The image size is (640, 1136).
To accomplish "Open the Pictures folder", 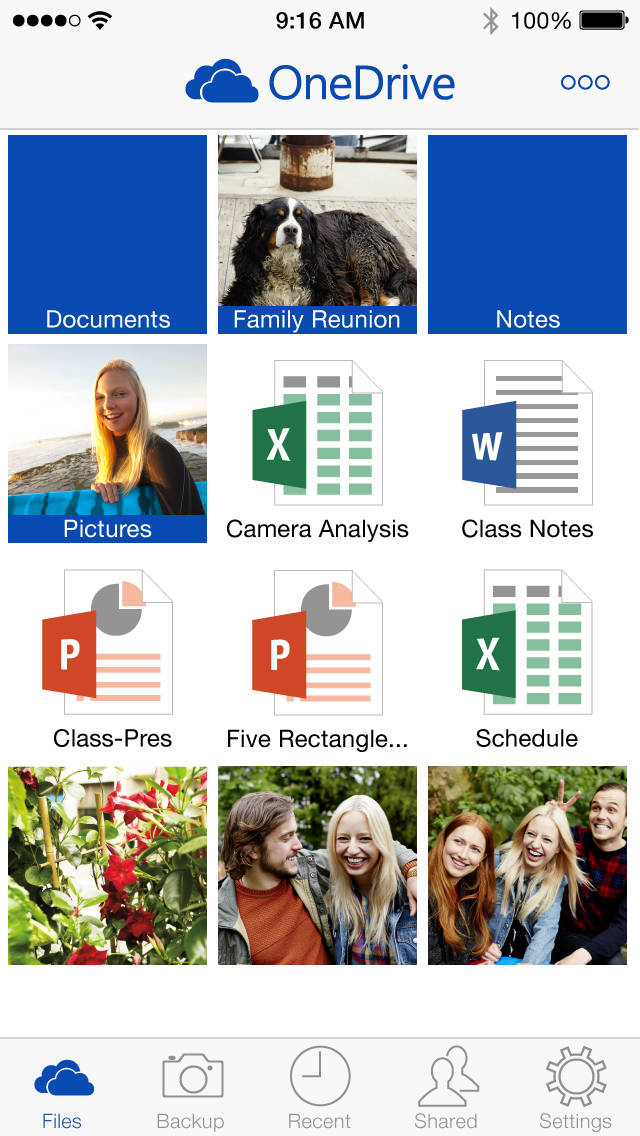I will coord(107,443).
